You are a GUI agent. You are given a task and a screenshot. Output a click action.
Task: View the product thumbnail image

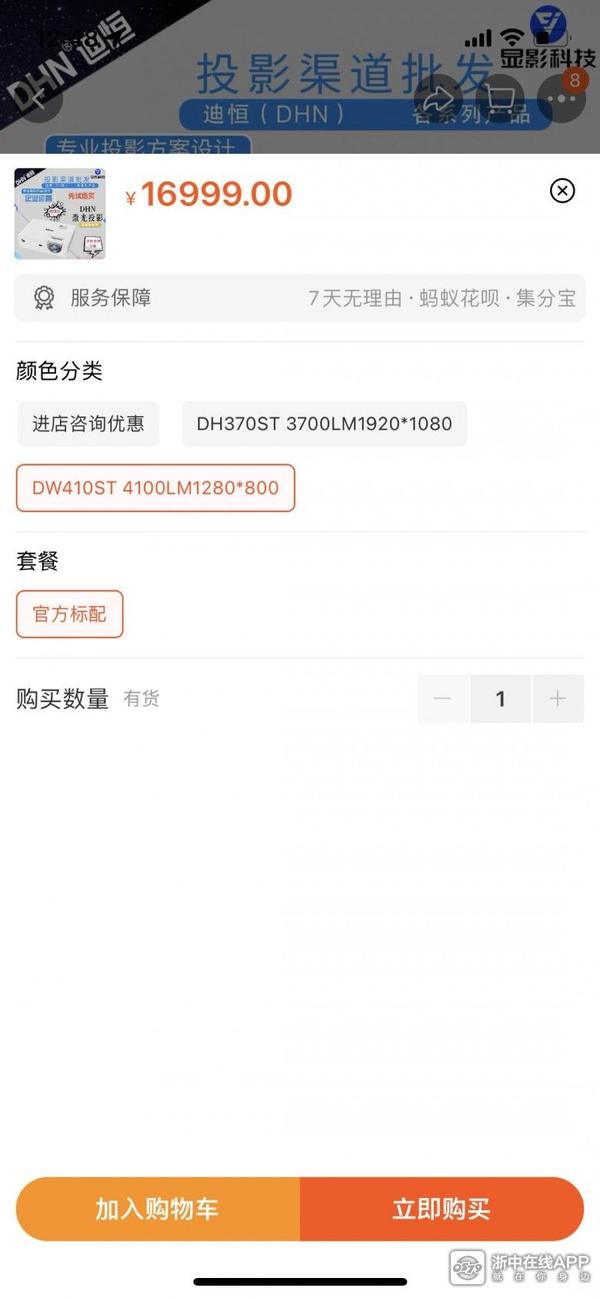[x=60, y=214]
